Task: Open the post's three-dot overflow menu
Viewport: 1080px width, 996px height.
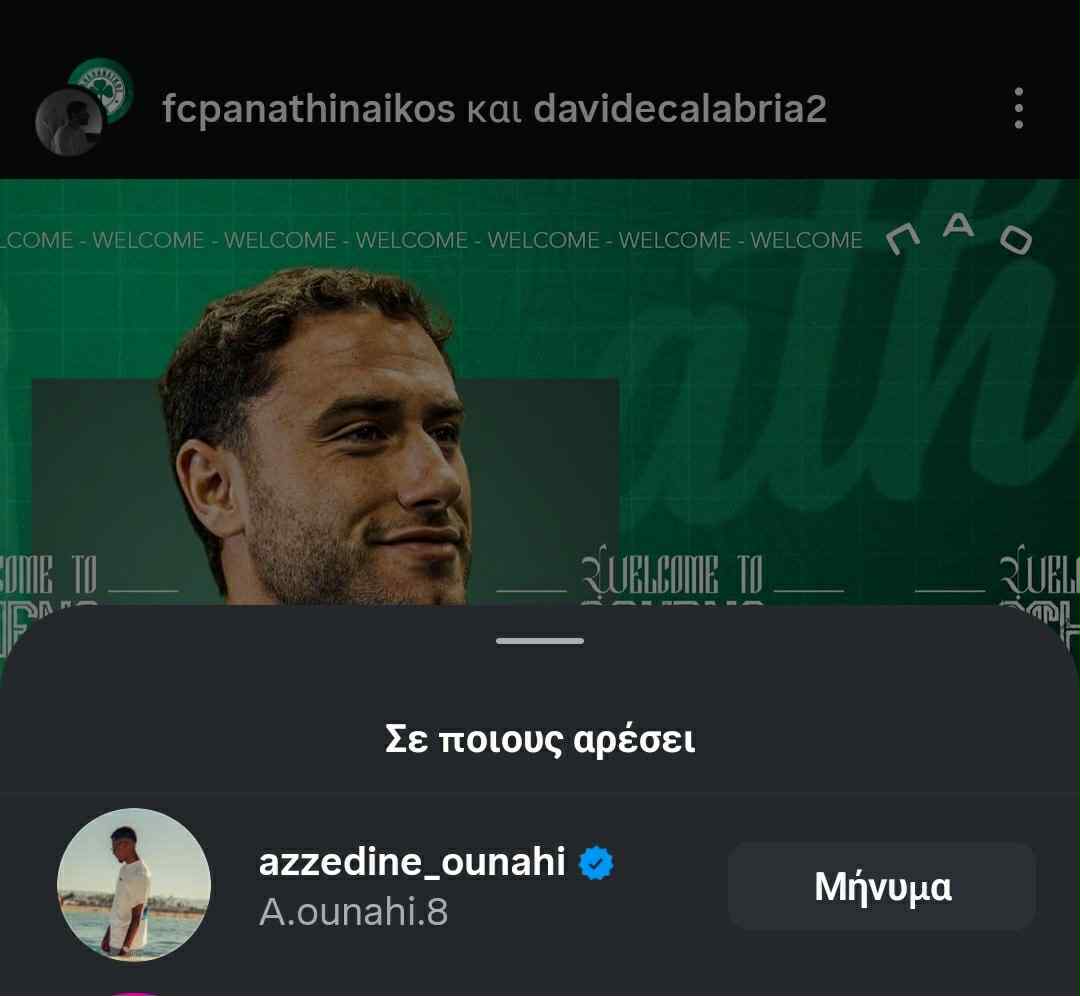Action: click(x=1018, y=108)
